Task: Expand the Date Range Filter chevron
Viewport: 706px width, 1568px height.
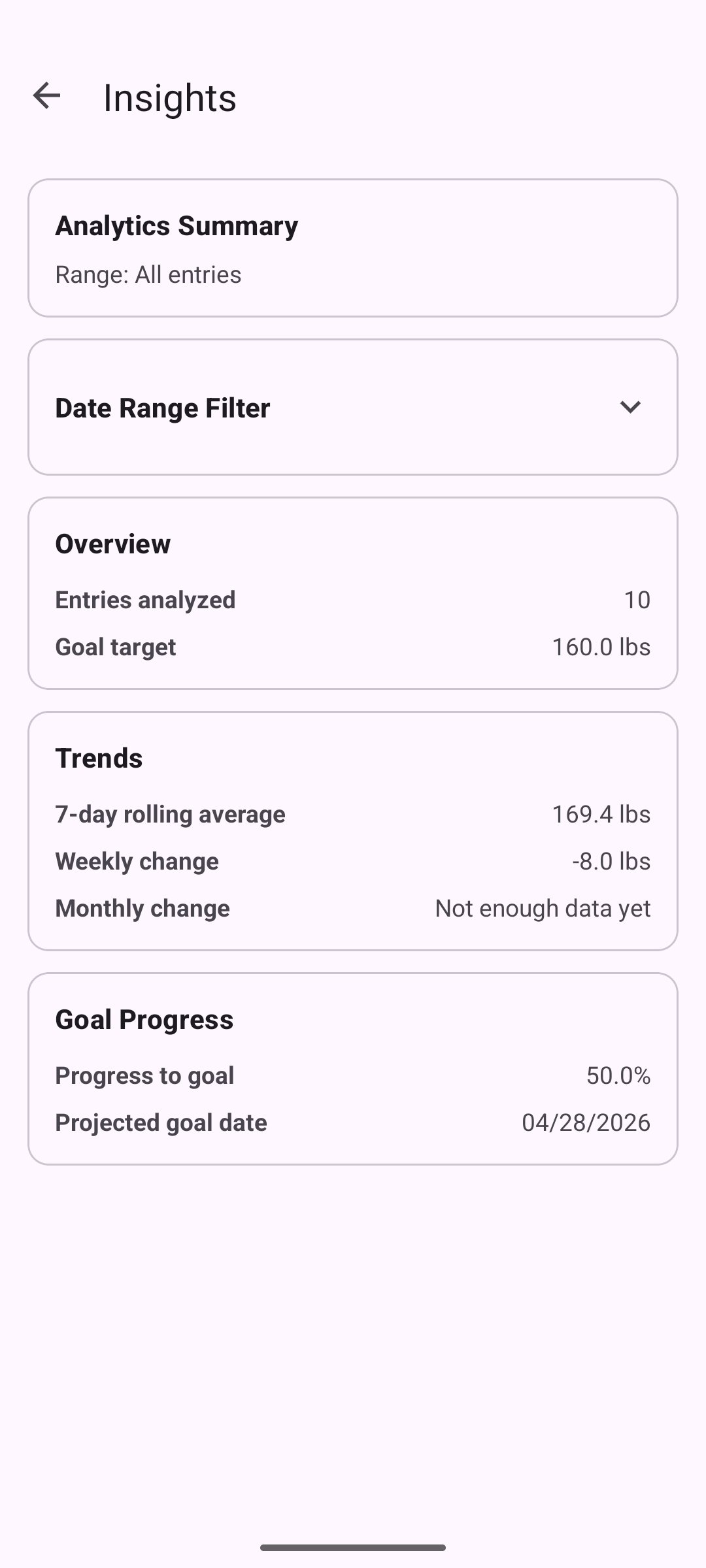Action: 631,407
